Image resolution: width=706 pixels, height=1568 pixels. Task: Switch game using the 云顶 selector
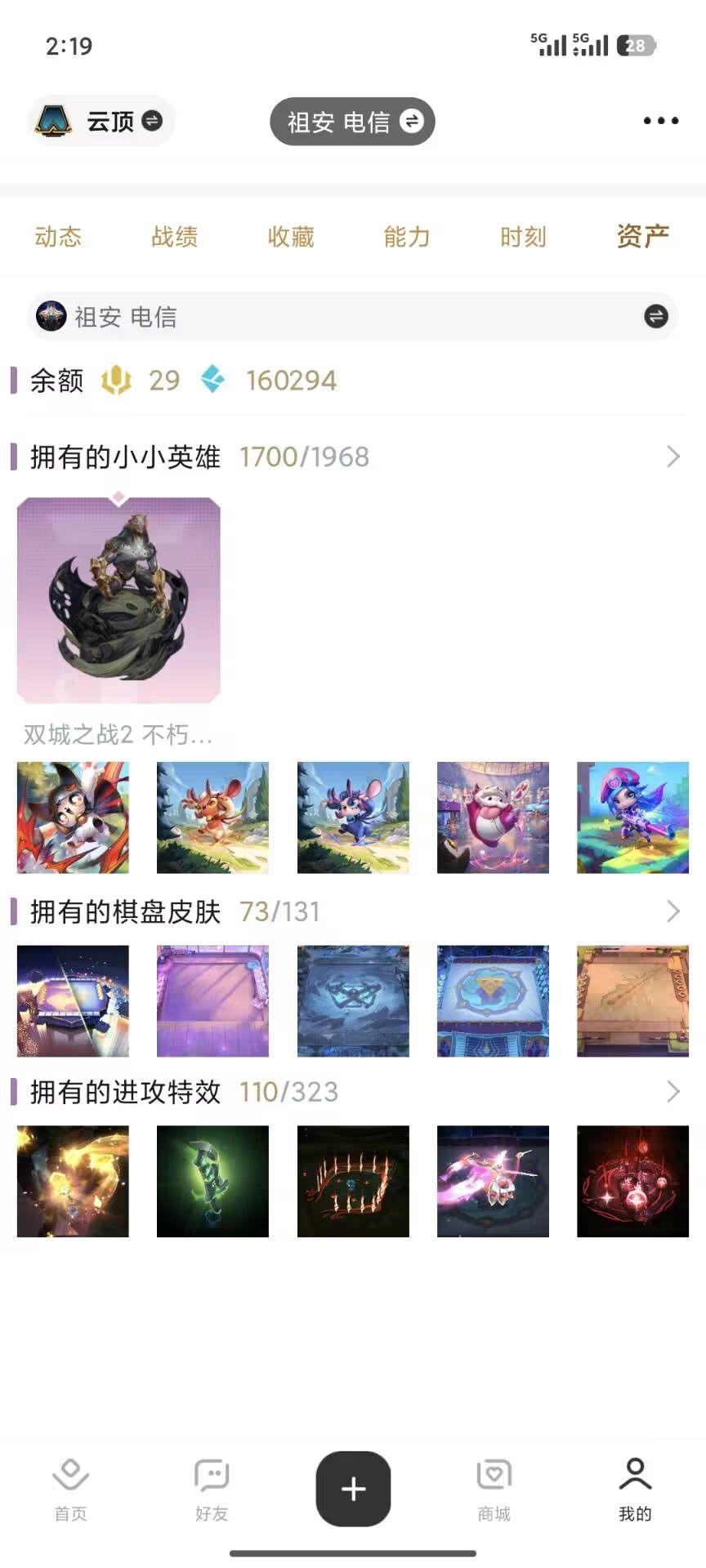pyautogui.click(x=101, y=121)
